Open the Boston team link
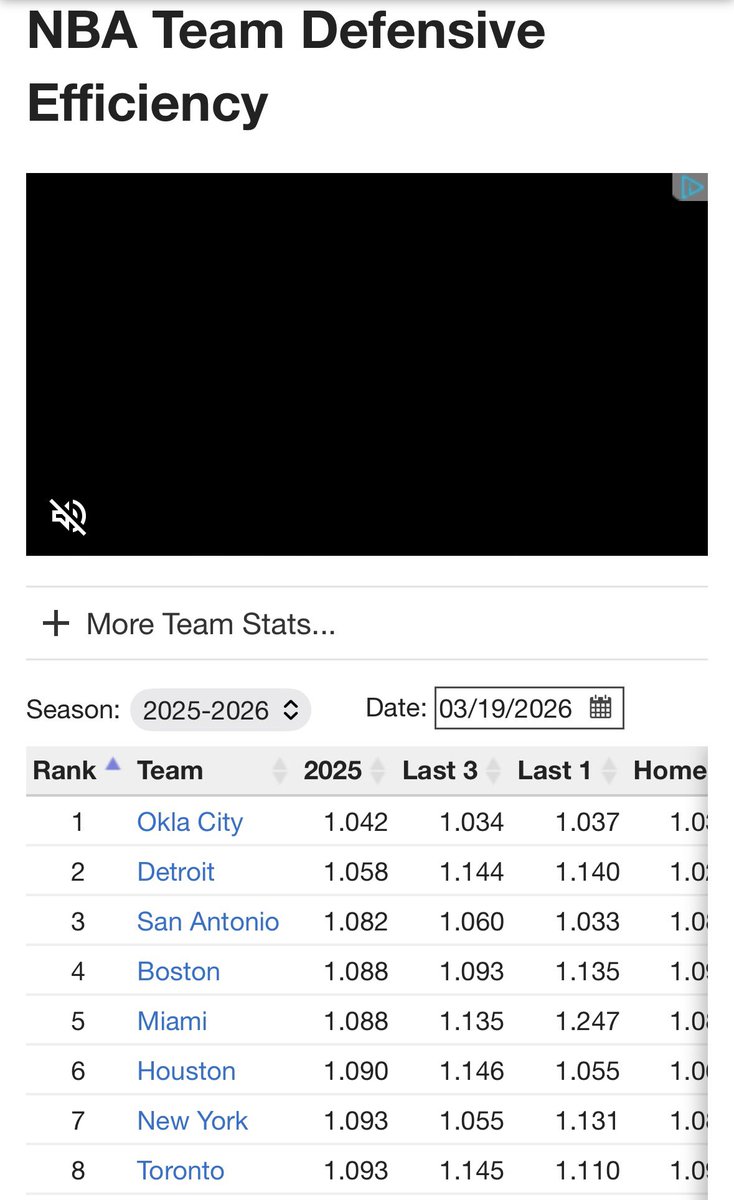 (x=178, y=971)
